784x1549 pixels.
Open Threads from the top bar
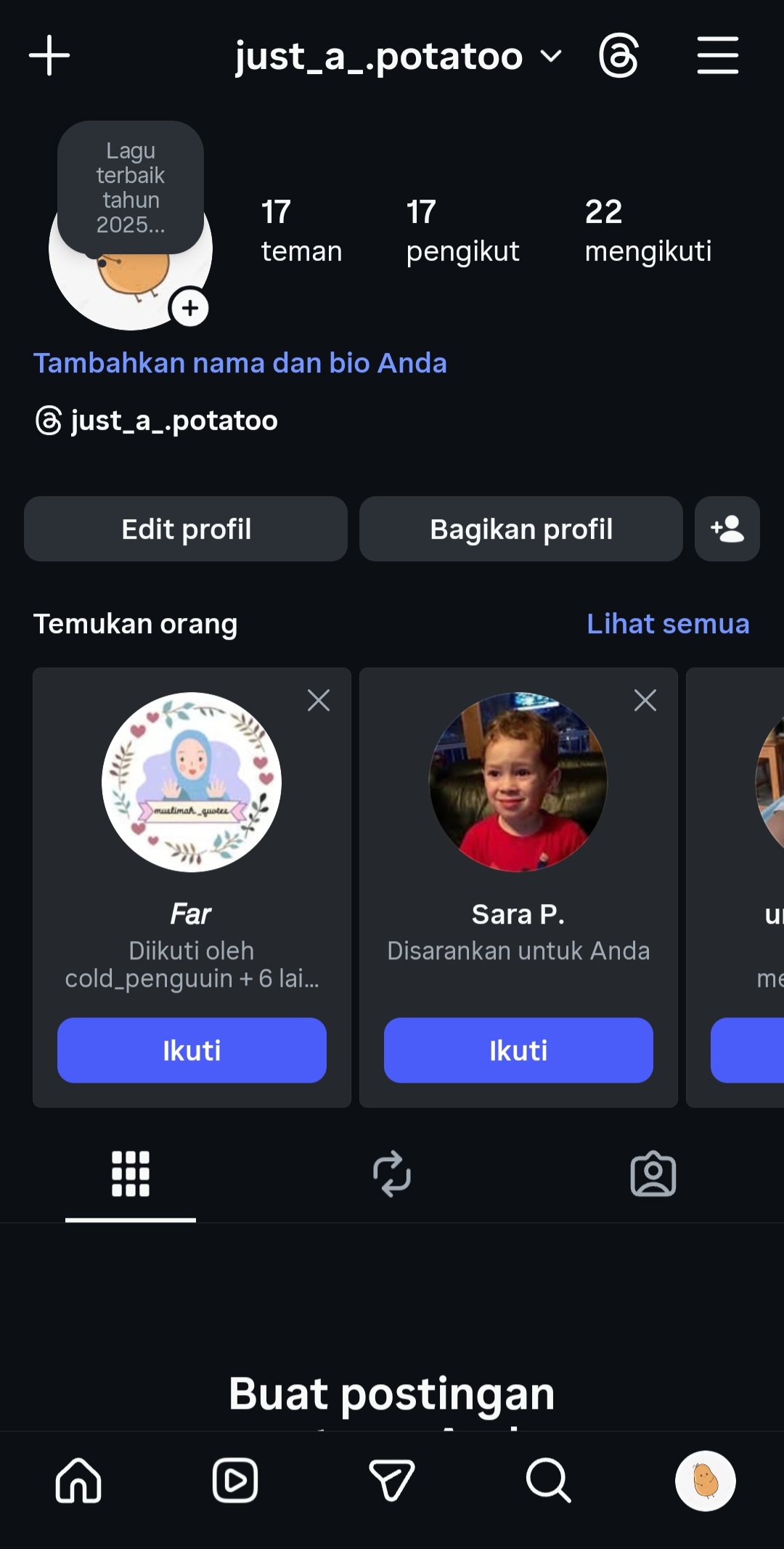coord(618,55)
